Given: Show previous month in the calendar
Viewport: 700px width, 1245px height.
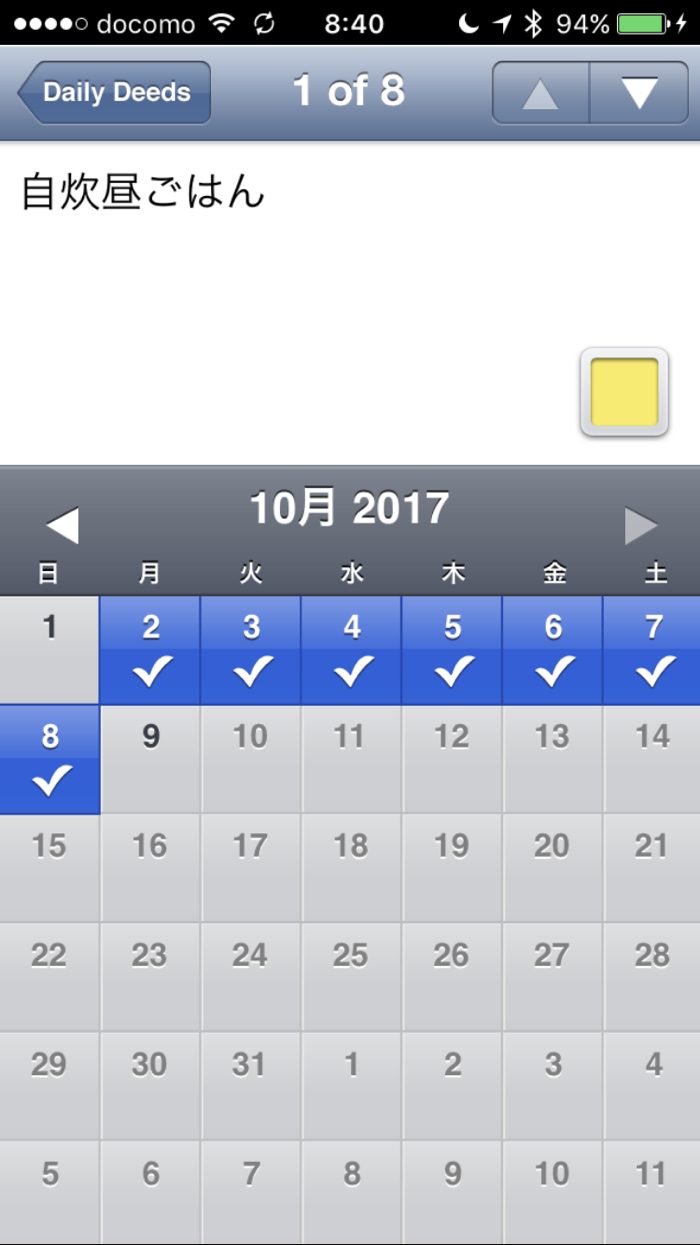Looking at the screenshot, I should [62, 525].
